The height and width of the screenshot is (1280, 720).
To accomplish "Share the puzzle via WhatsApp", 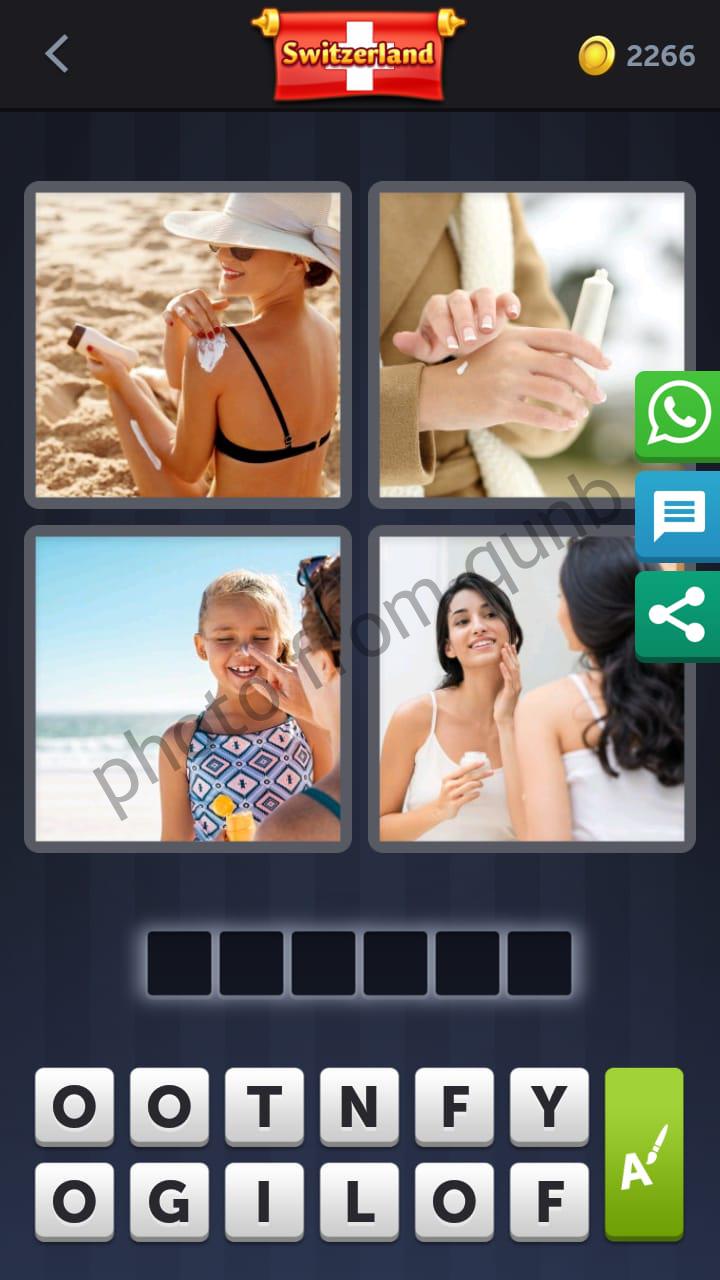I will click(x=679, y=415).
